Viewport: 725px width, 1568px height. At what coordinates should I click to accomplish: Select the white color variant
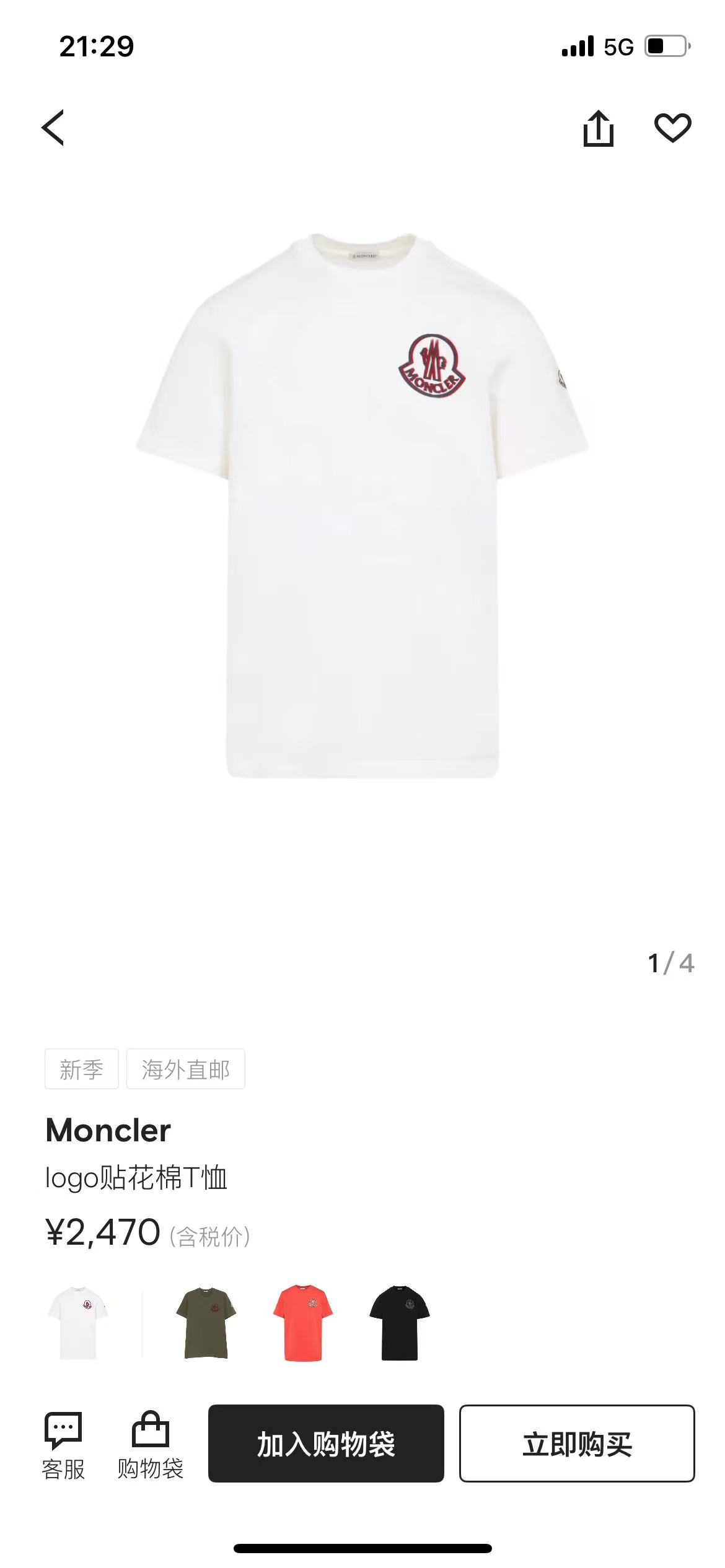click(78, 1322)
